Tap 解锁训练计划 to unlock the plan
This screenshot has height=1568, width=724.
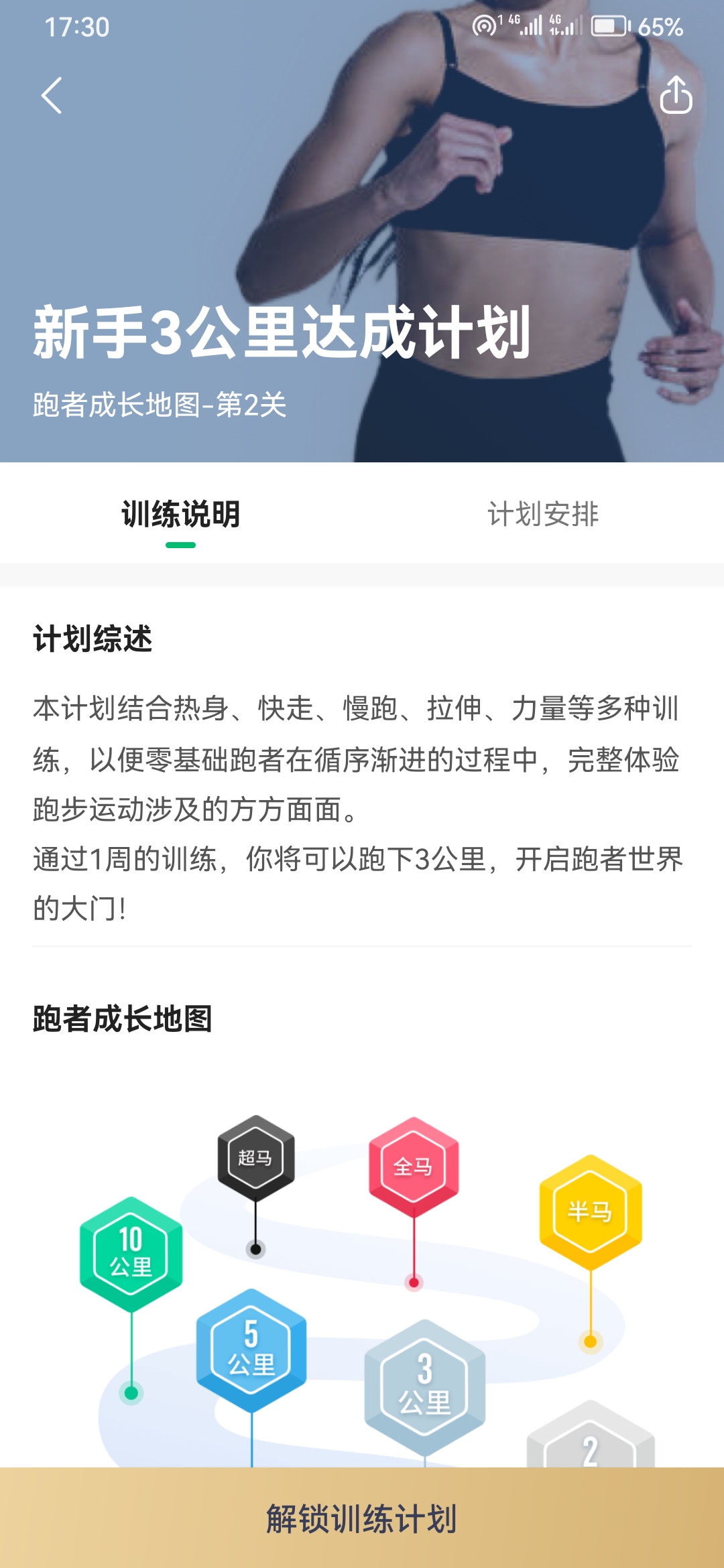(x=362, y=1518)
